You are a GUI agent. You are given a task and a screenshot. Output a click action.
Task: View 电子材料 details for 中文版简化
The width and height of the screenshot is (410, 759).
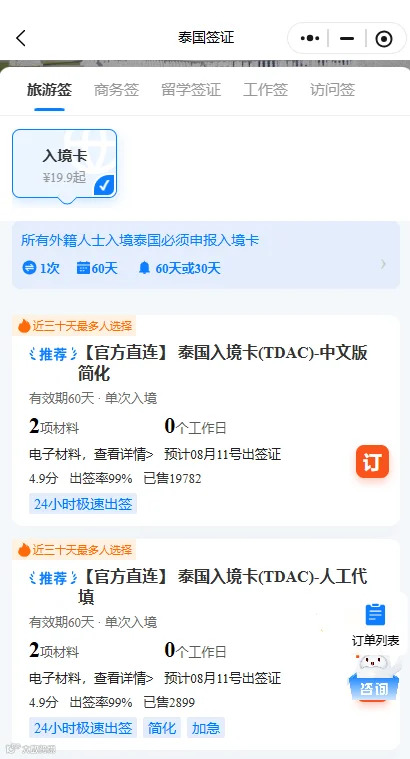(x=91, y=455)
